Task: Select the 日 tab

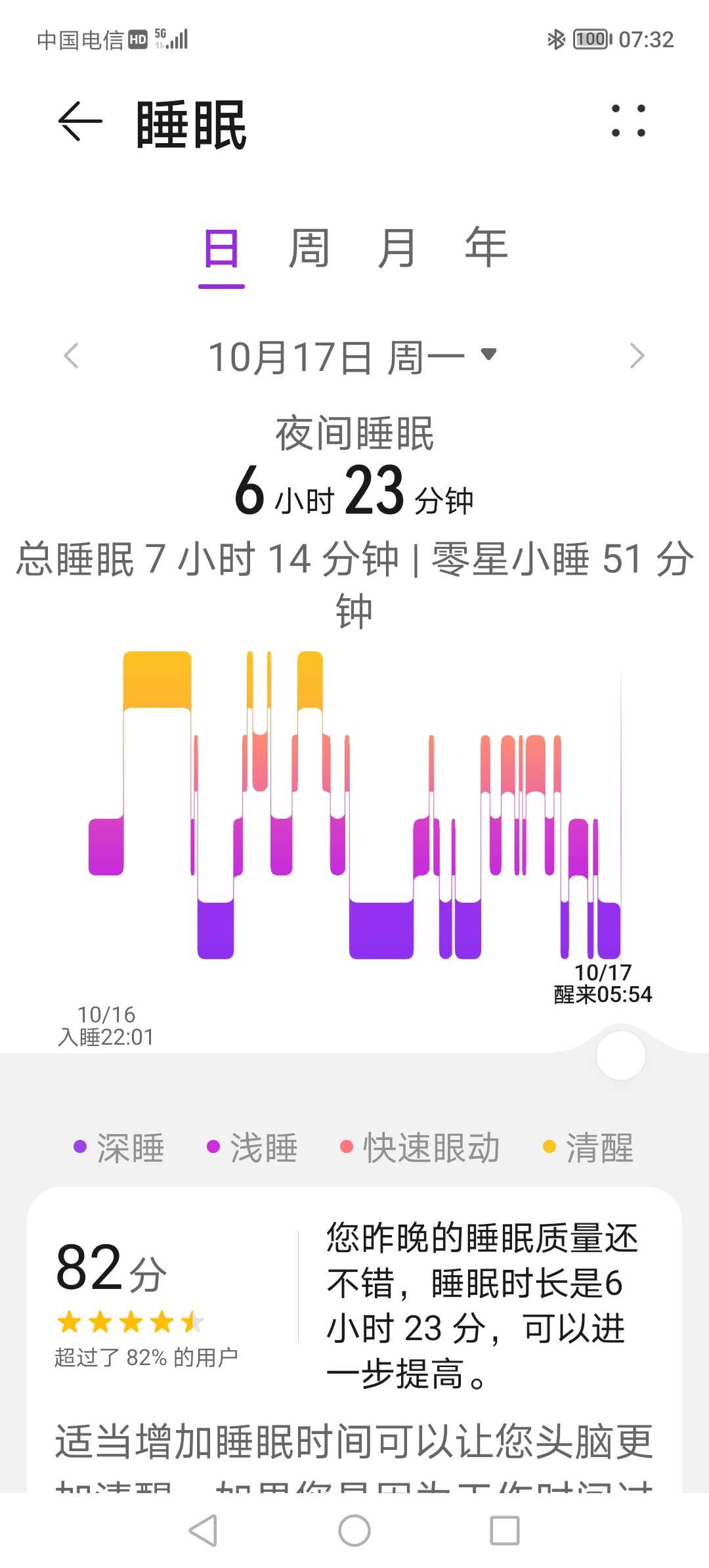Action: [x=221, y=249]
